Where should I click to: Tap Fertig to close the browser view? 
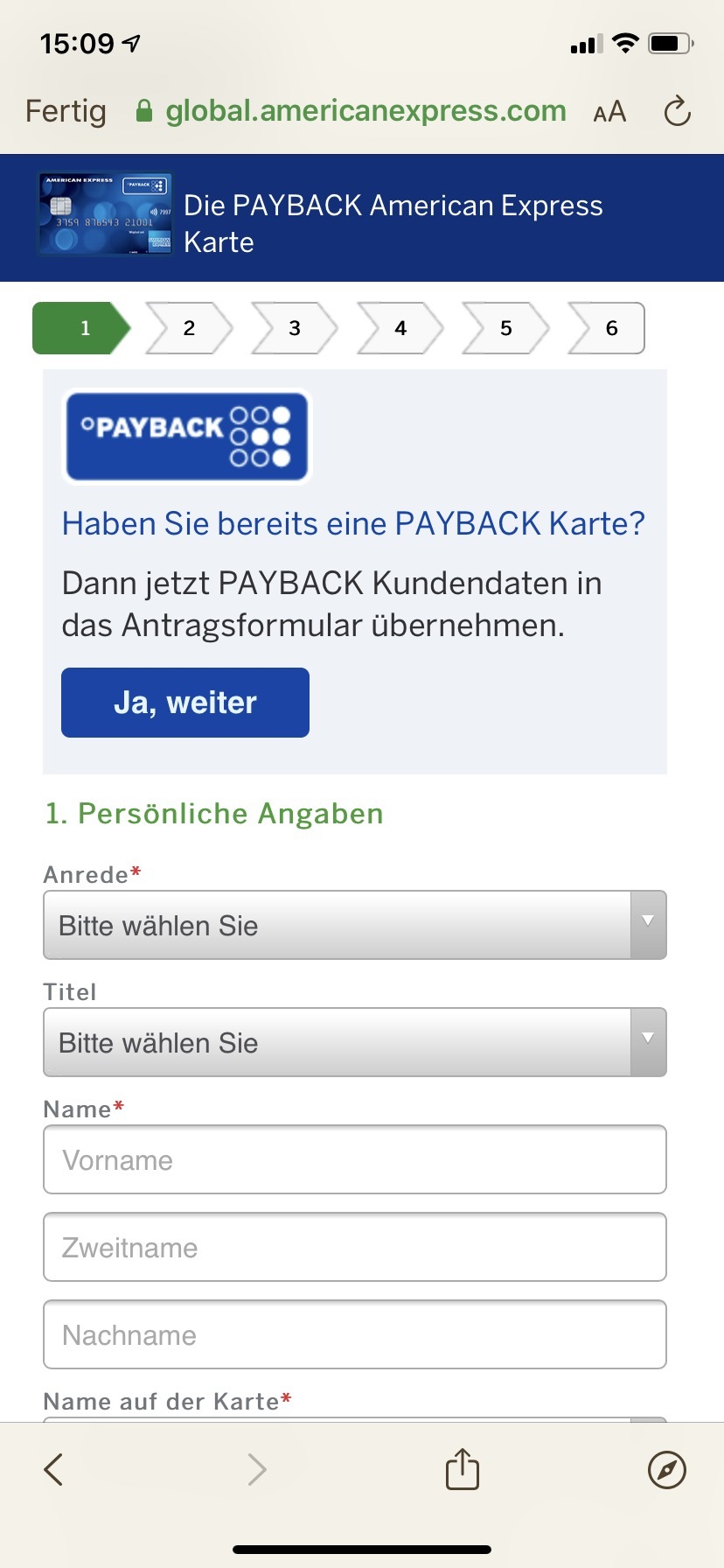click(66, 111)
